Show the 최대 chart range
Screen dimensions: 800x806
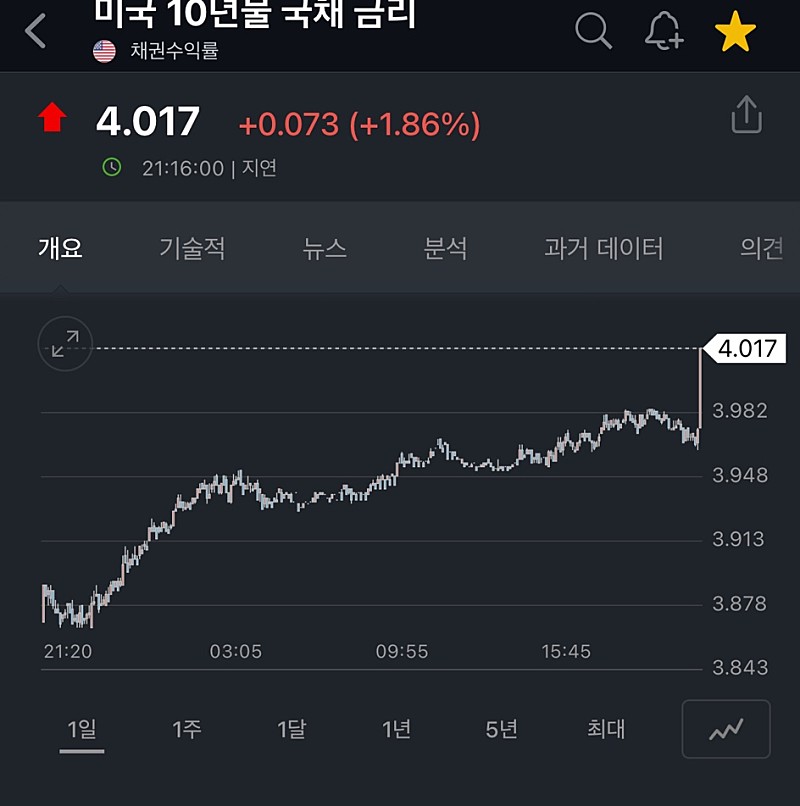tap(606, 730)
